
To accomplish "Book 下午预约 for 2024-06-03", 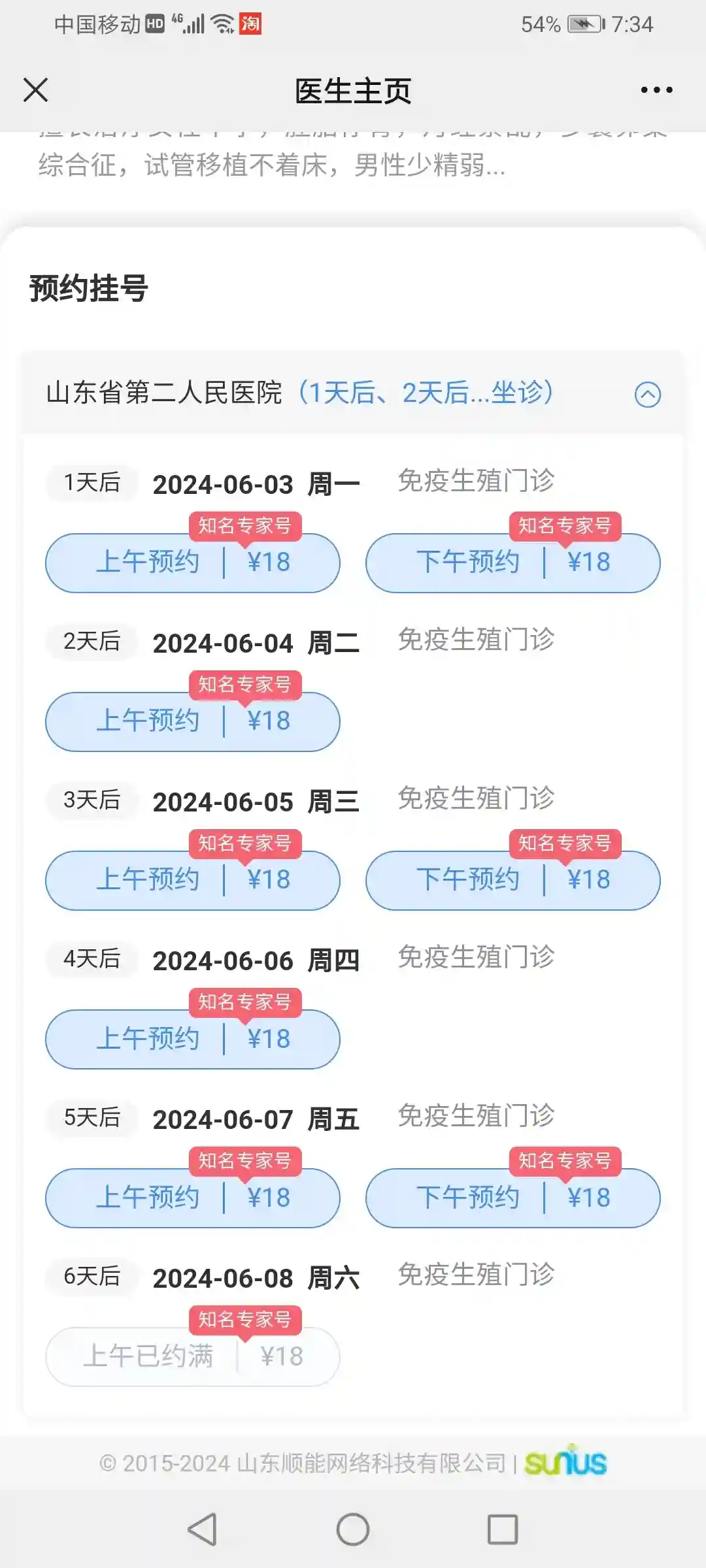I will point(513,563).
